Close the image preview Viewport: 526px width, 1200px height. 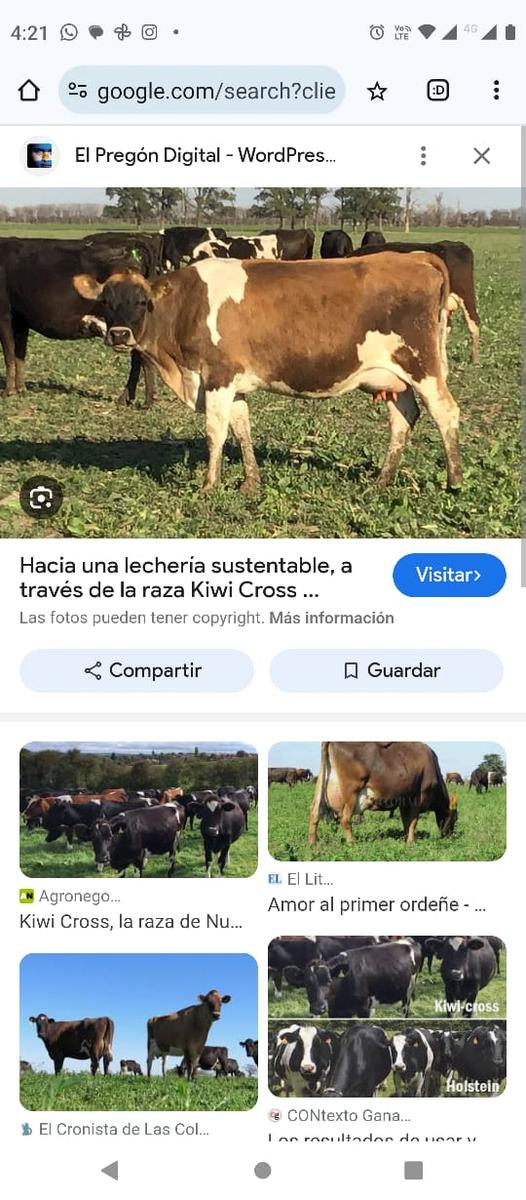[x=482, y=156]
